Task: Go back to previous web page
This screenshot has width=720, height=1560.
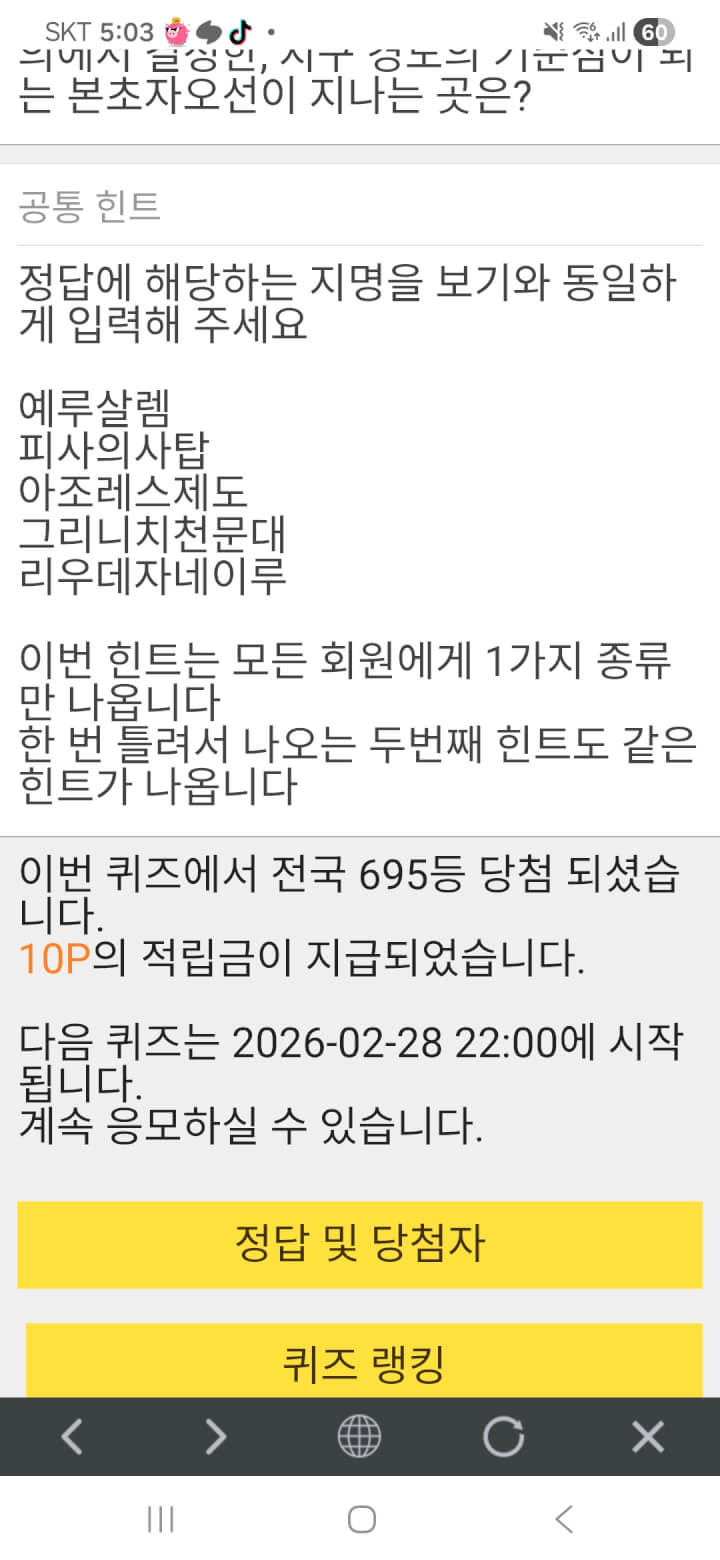Action: [x=72, y=1437]
